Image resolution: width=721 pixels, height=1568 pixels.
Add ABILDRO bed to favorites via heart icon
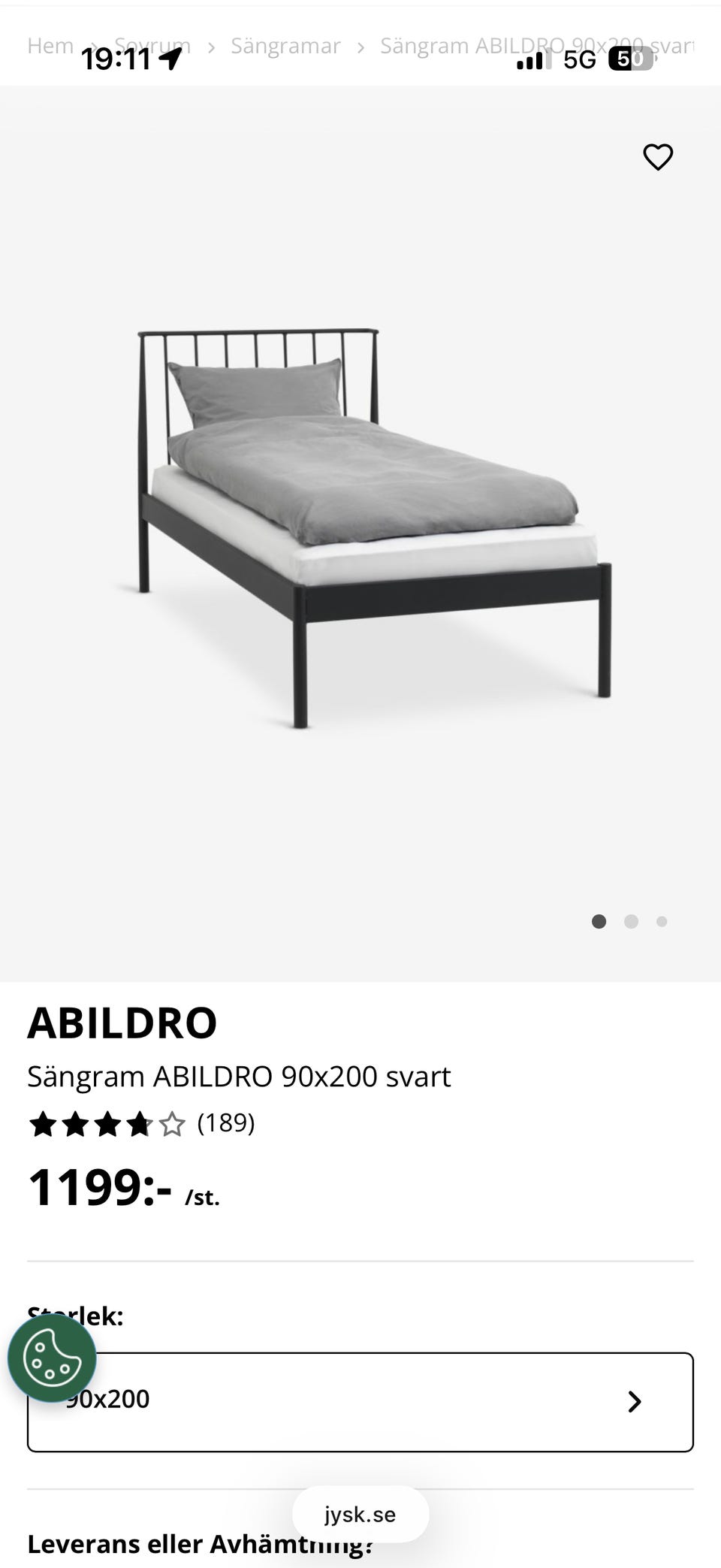point(657,157)
